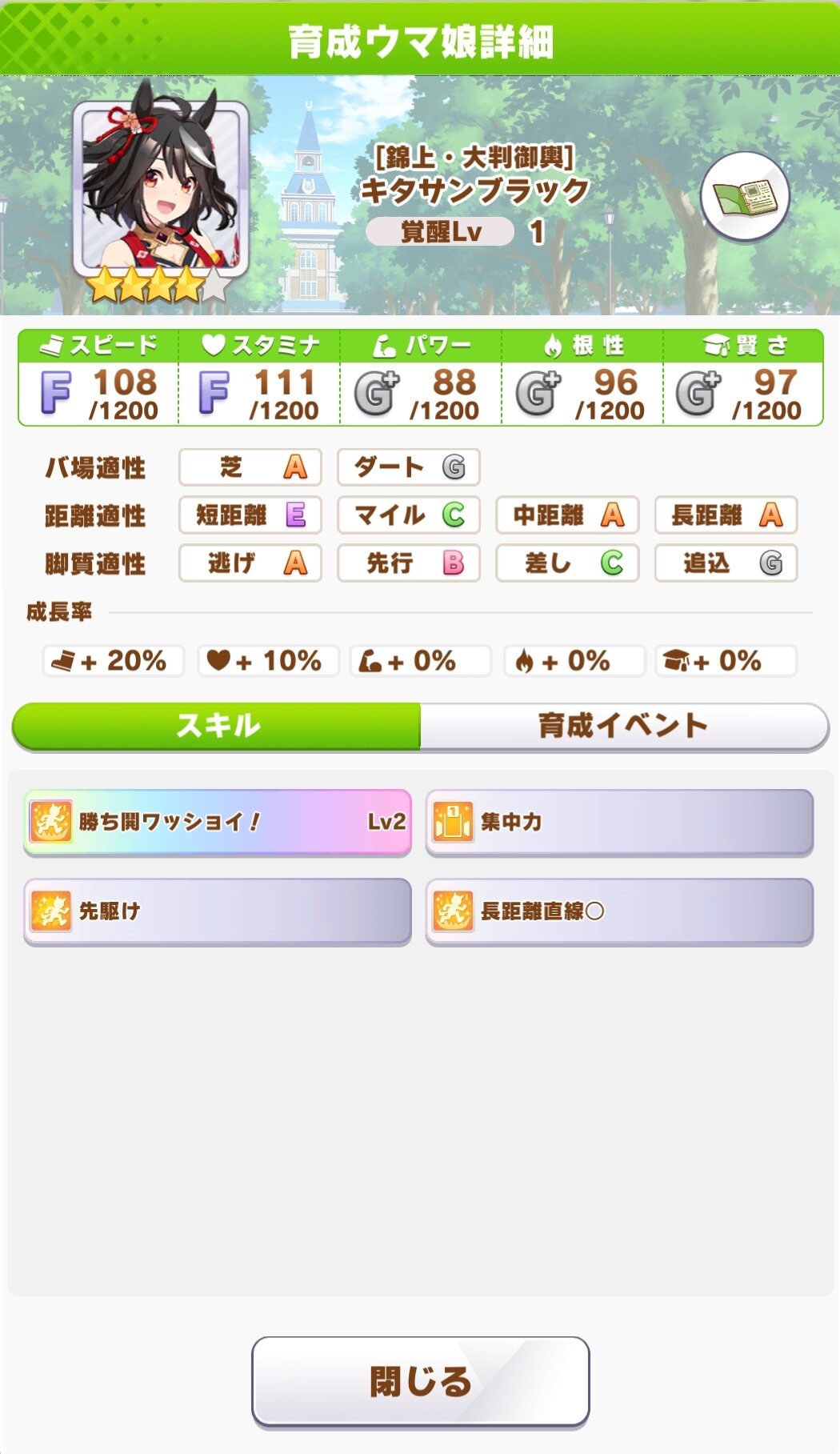
Task: Open the character profile book icon
Action: [745, 196]
